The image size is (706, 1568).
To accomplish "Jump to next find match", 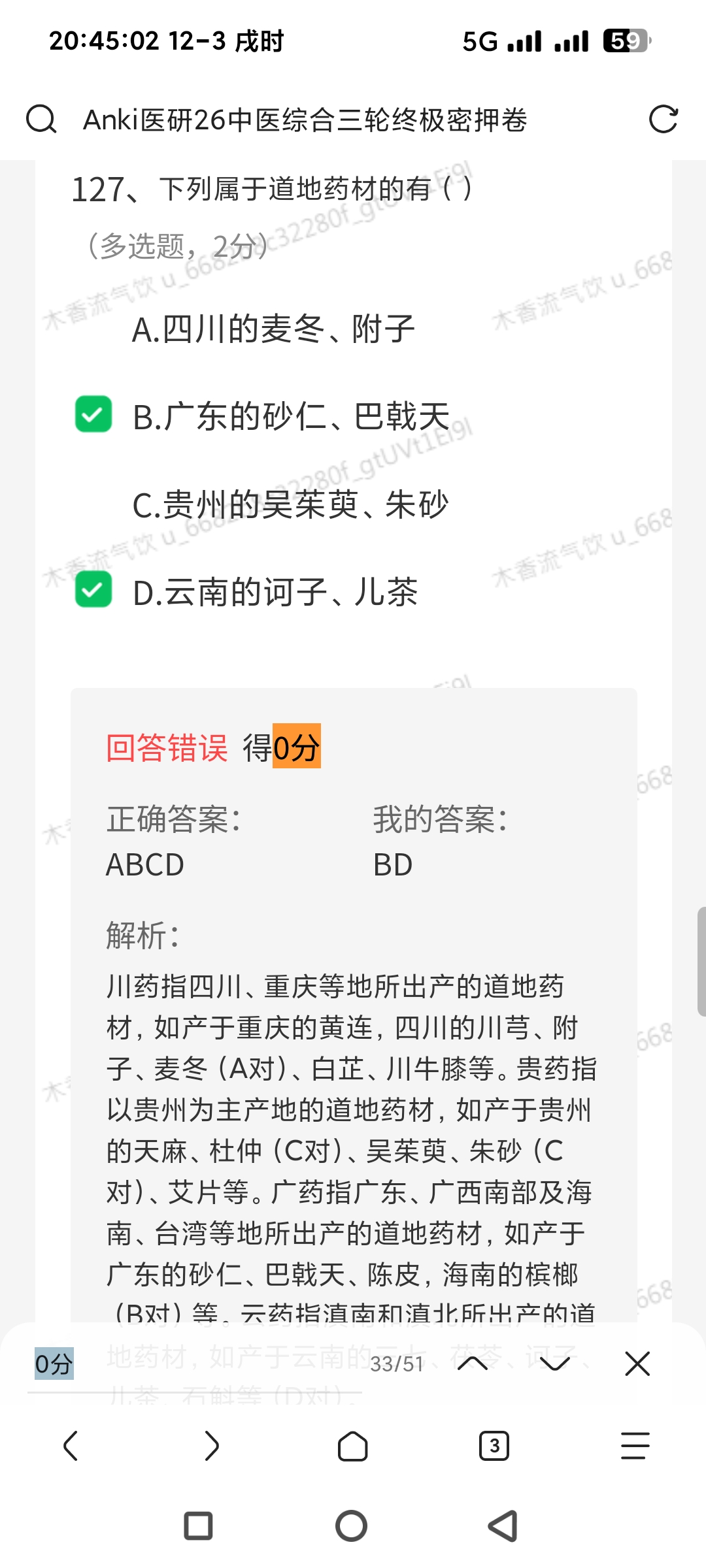I will coord(555,1364).
